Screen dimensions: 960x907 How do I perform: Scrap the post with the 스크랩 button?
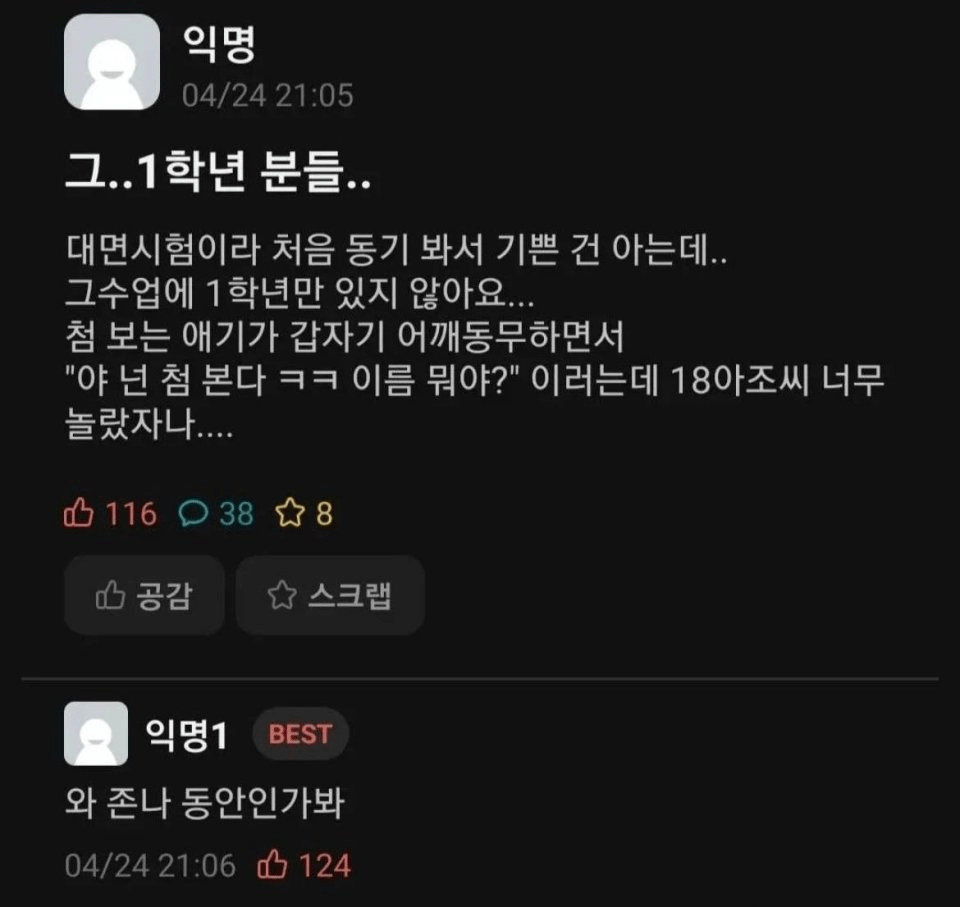[330, 596]
